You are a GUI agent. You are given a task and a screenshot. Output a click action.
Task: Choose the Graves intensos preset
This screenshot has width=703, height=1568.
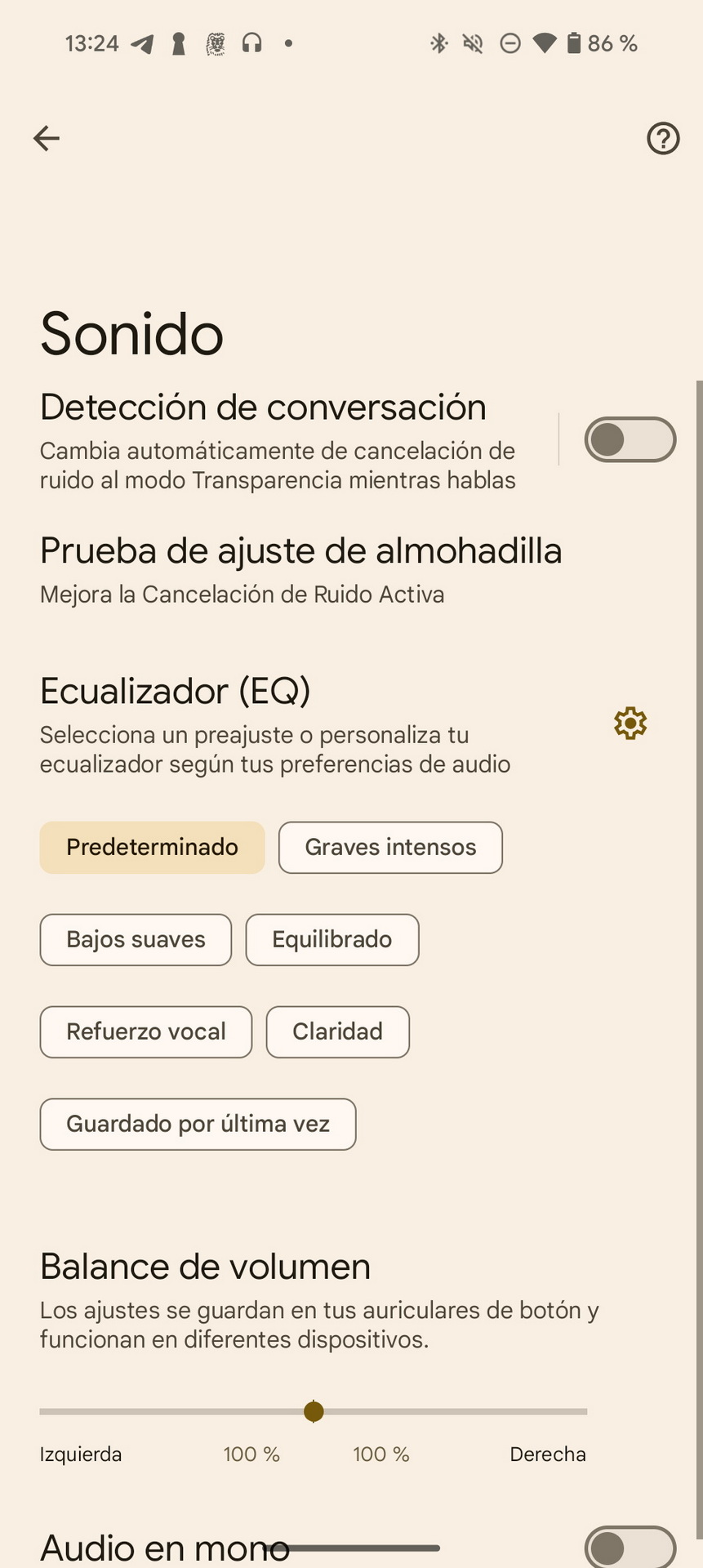390,847
